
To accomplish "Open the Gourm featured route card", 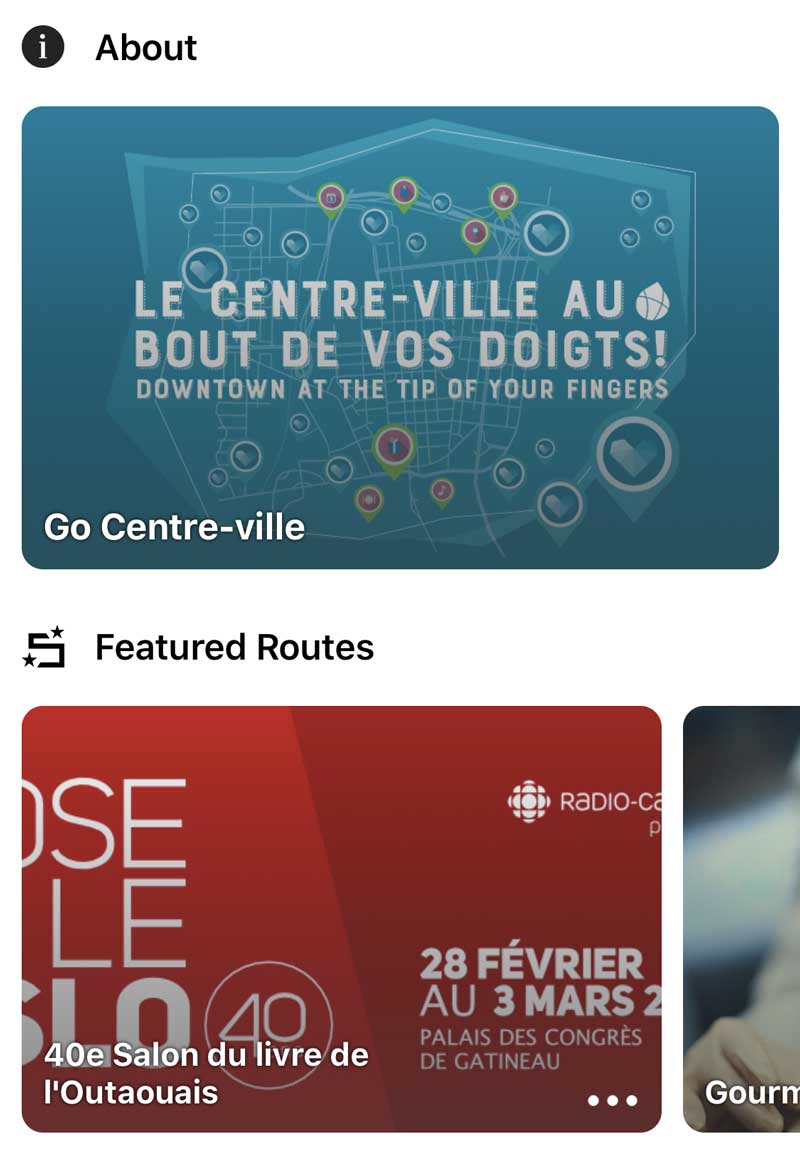I will pos(742,920).
